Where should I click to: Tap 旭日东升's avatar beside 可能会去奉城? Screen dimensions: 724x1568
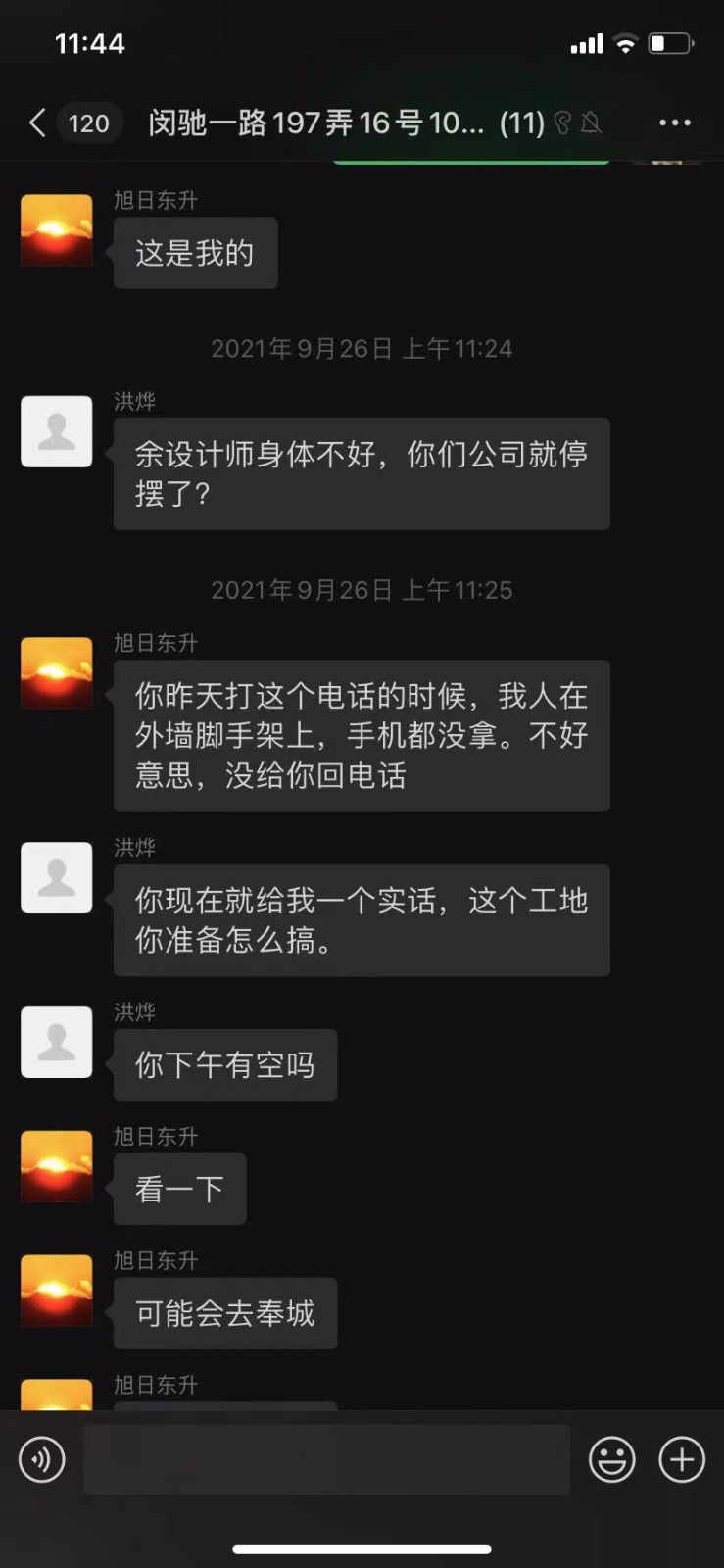point(57,1291)
